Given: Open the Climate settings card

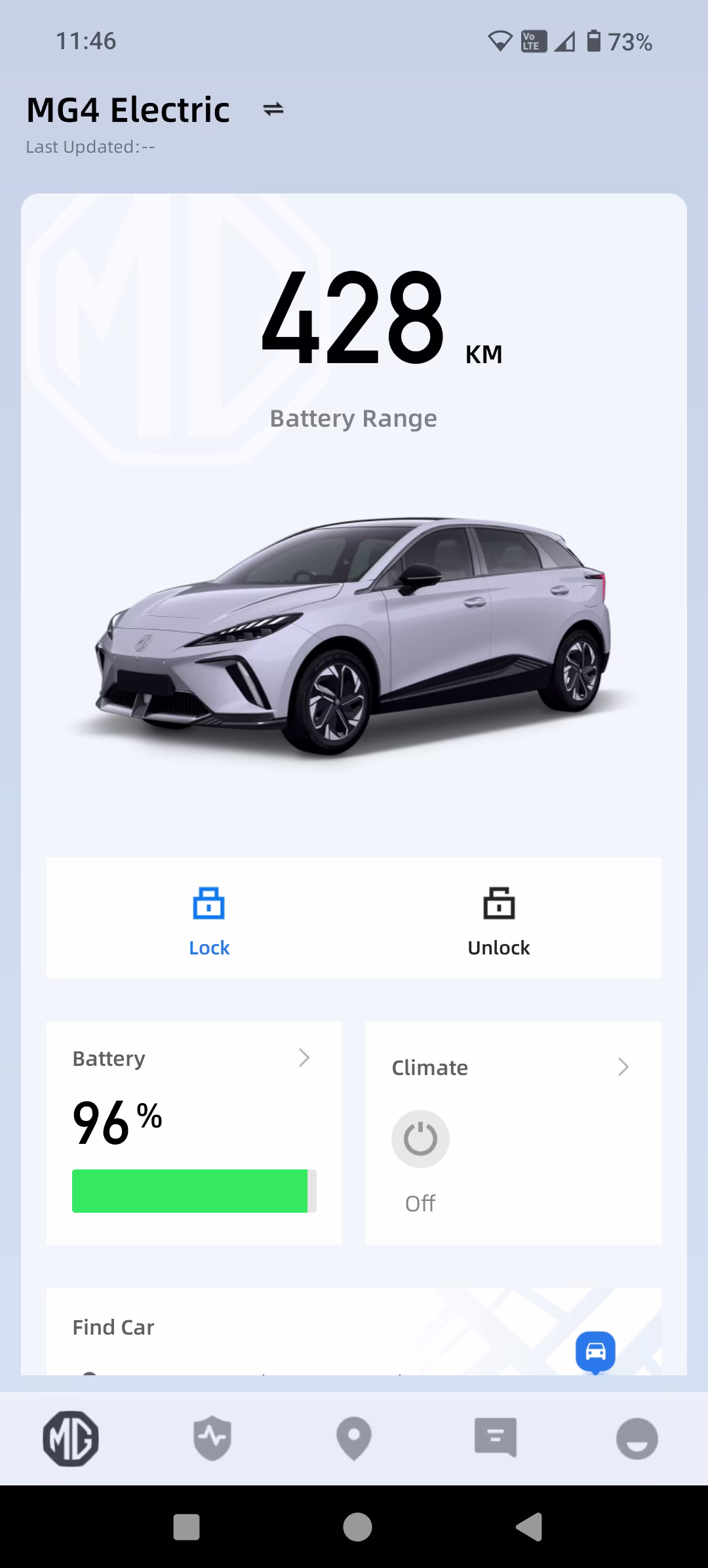Looking at the screenshot, I should click(x=513, y=1067).
